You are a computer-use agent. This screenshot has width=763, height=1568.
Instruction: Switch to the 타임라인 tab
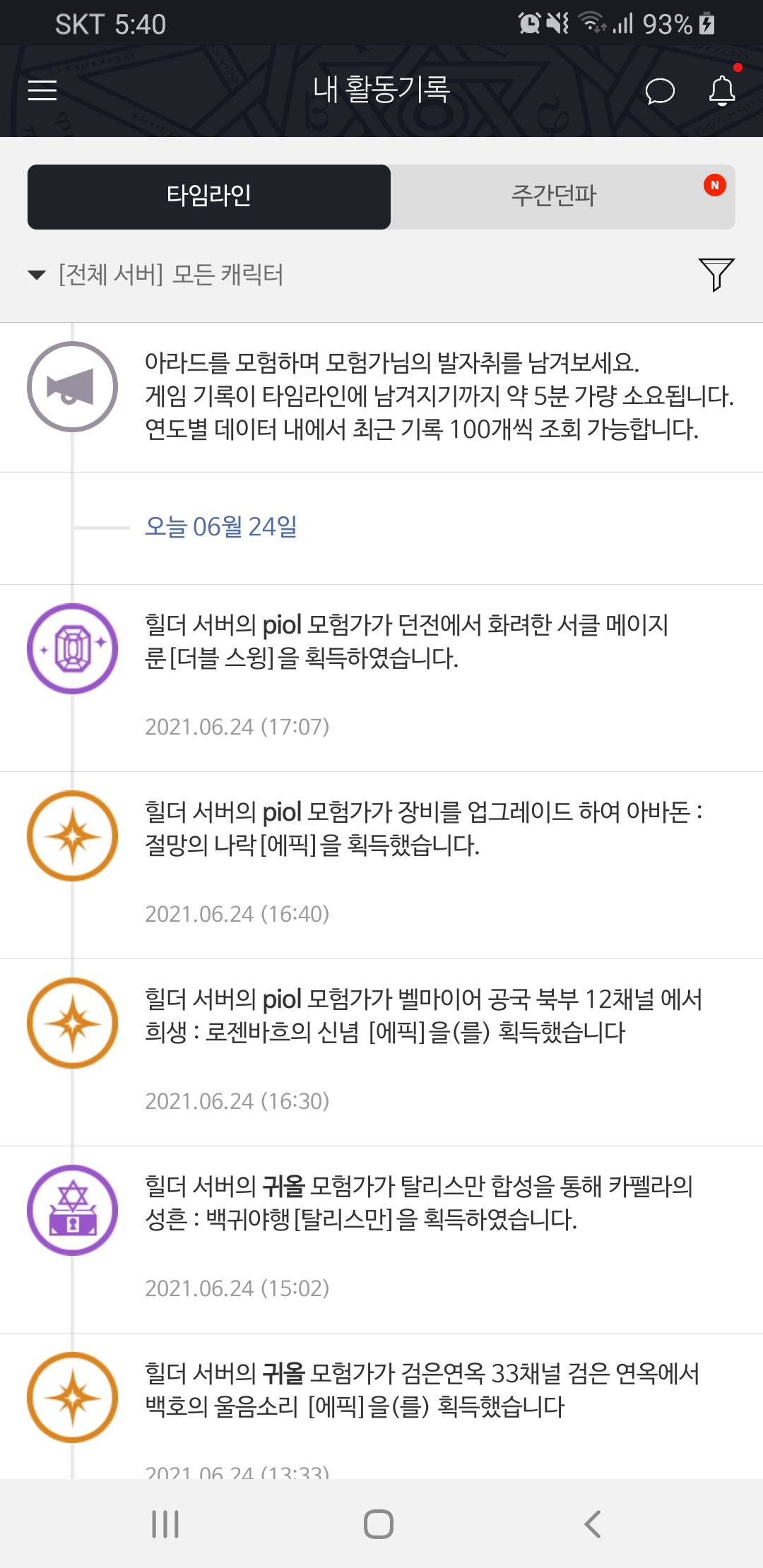(209, 196)
